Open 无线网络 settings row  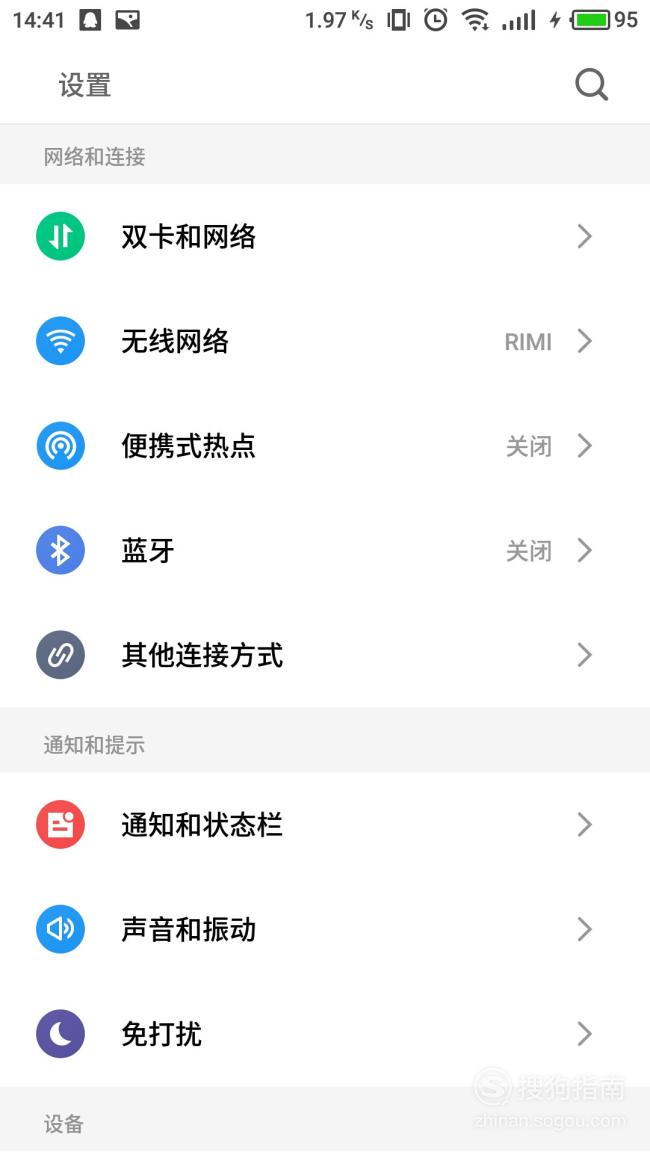coord(325,341)
